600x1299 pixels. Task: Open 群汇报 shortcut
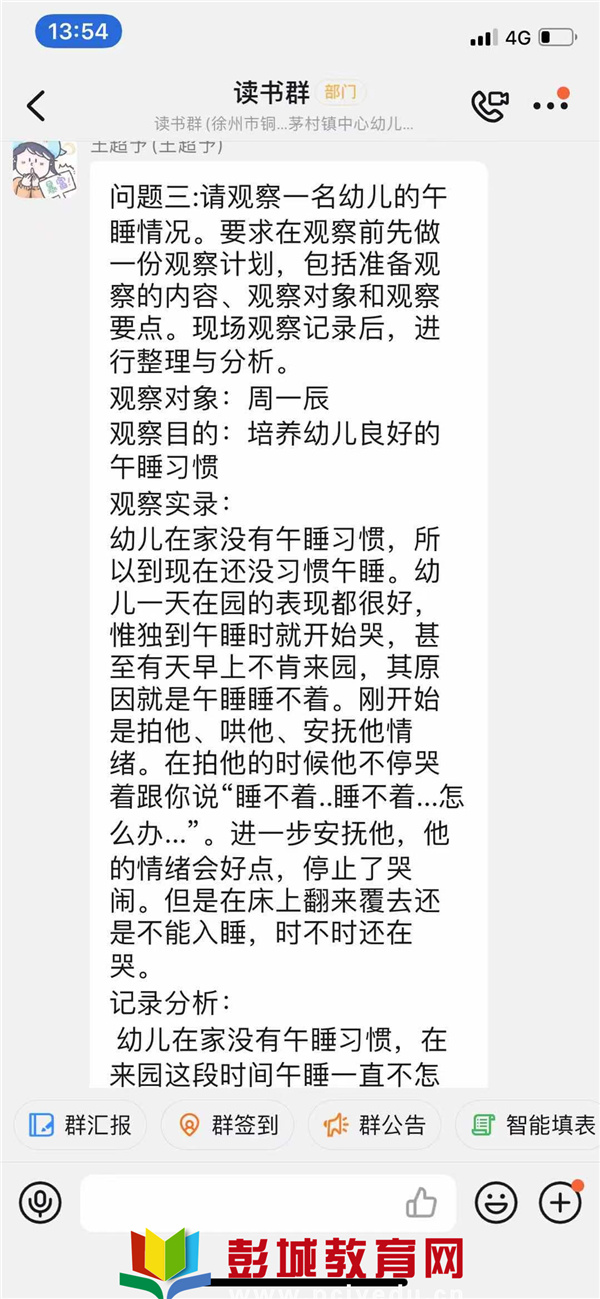(80, 1126)
